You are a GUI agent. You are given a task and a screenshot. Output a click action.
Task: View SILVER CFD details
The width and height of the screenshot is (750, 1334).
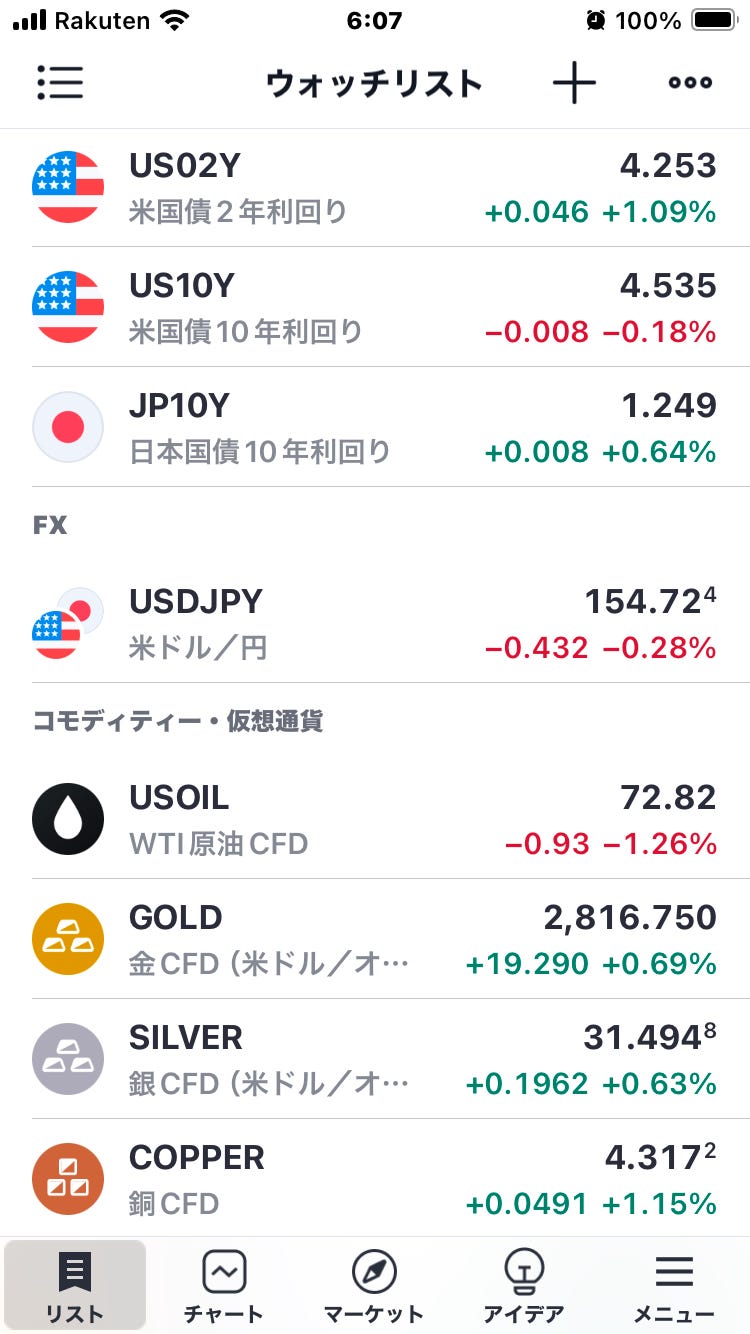click(x=375, y=1059)
